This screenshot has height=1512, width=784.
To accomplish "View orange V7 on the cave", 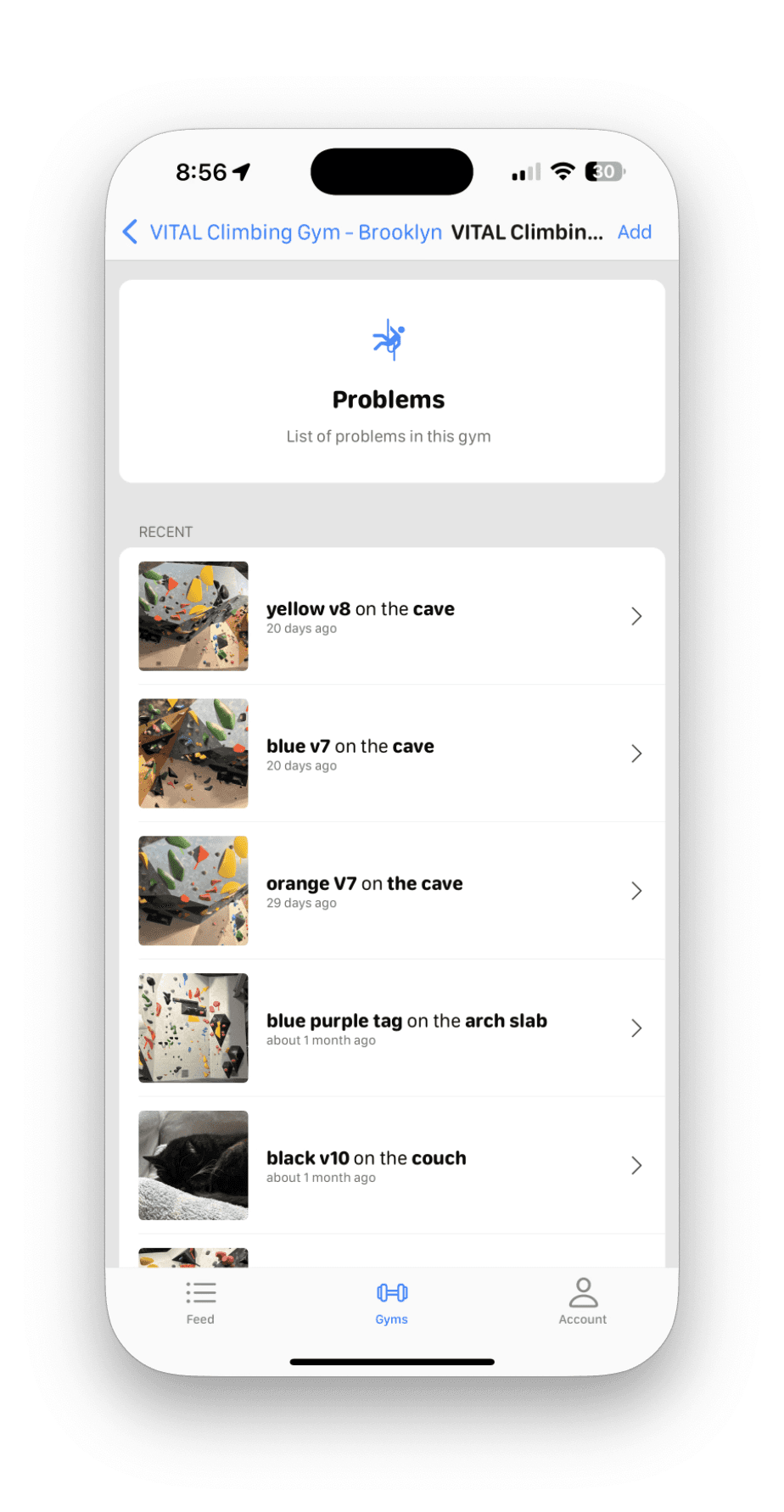I will click(x=391, y=891).
